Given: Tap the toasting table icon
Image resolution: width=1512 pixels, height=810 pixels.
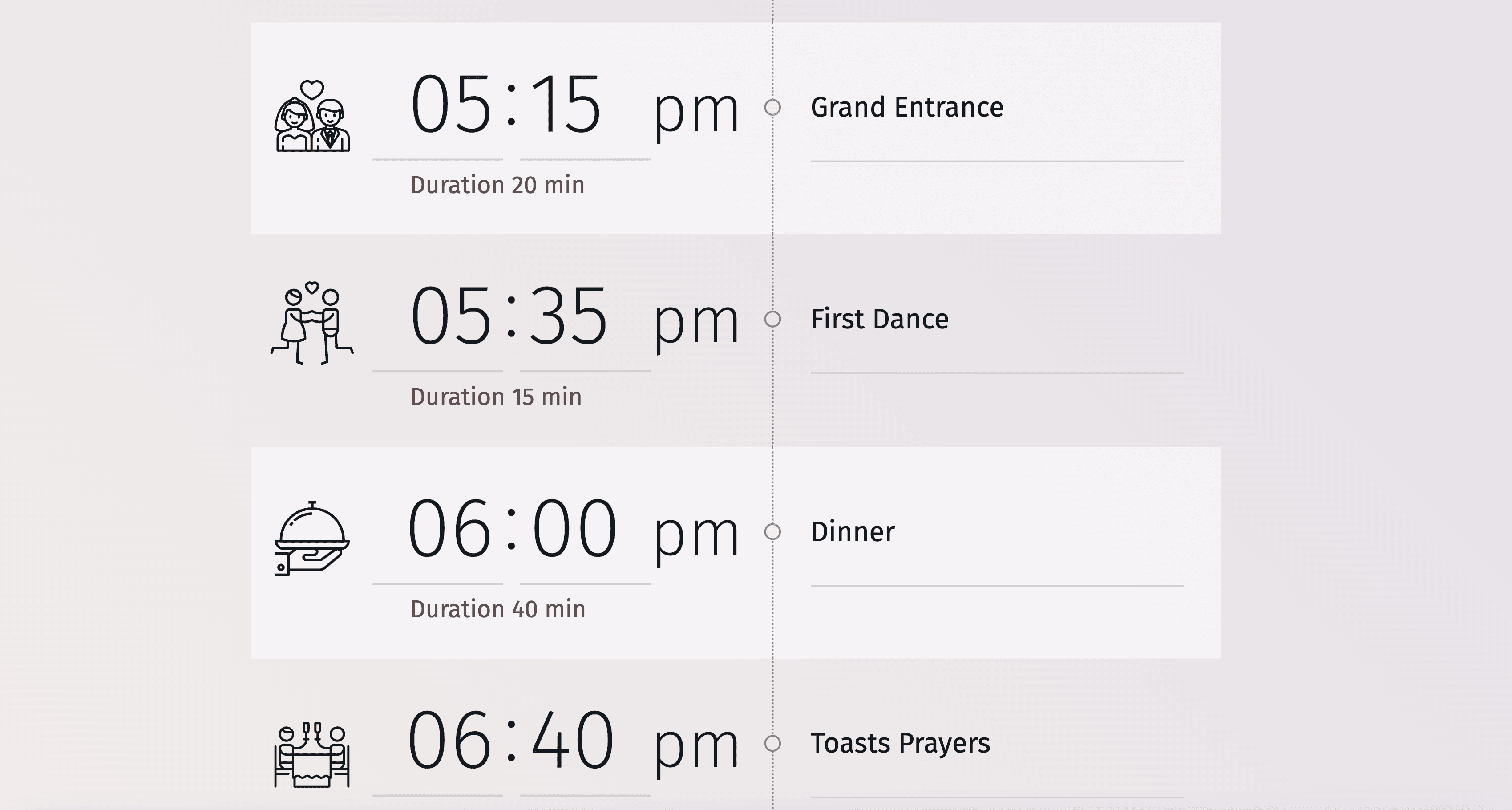Looking at the screenshot, I should tap(312, 755).
